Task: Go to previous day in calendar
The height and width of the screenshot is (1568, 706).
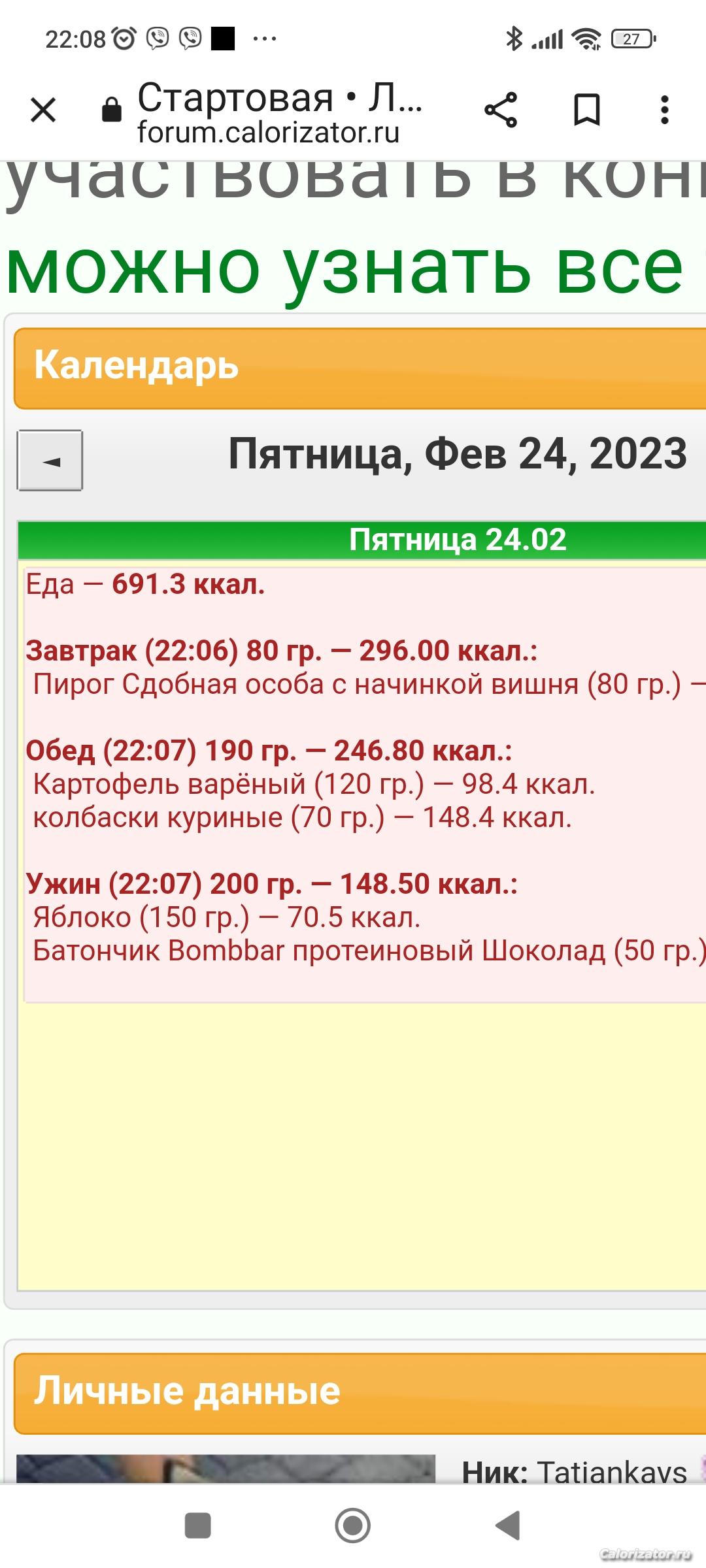Action: [50, 461]
